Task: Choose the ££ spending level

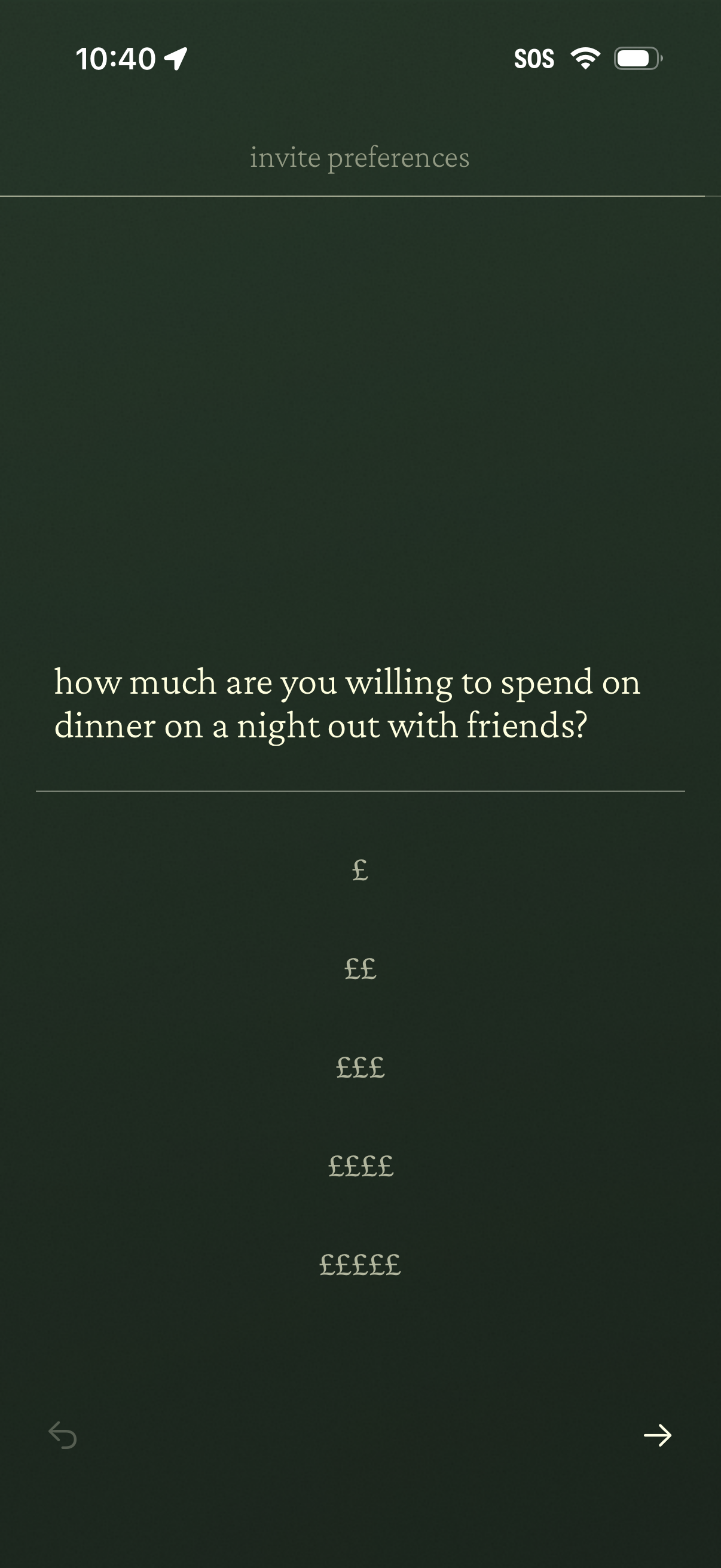Action: [x=360, y=968]
